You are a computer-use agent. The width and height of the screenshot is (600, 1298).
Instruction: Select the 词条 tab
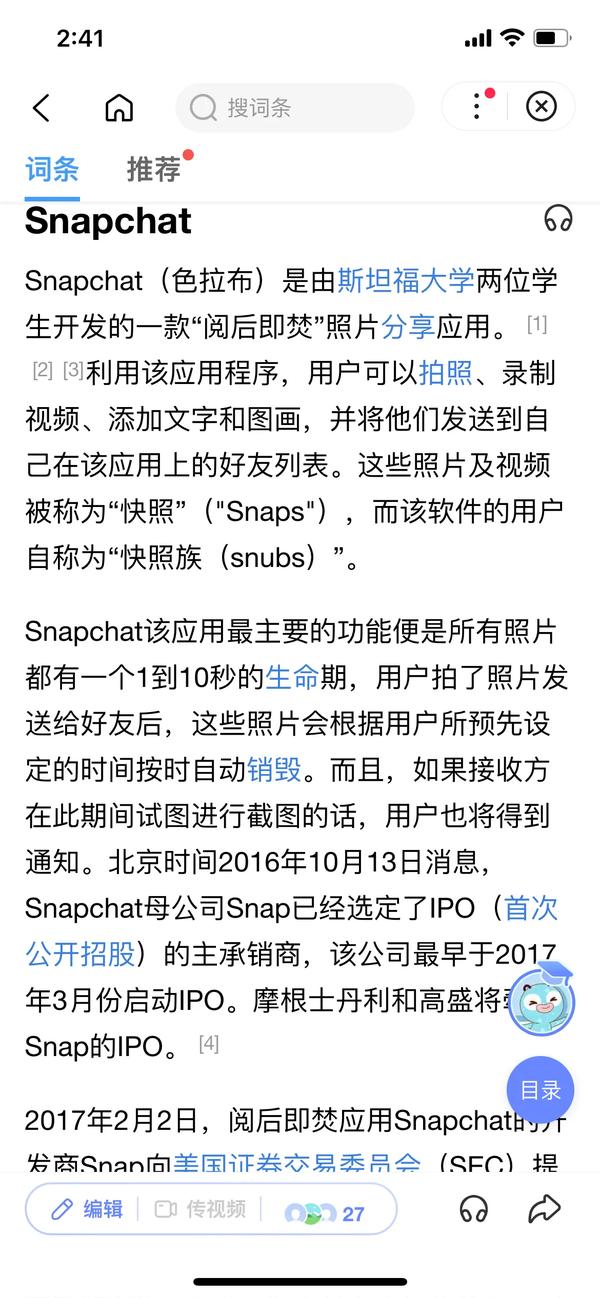click(x=52, y=169)
